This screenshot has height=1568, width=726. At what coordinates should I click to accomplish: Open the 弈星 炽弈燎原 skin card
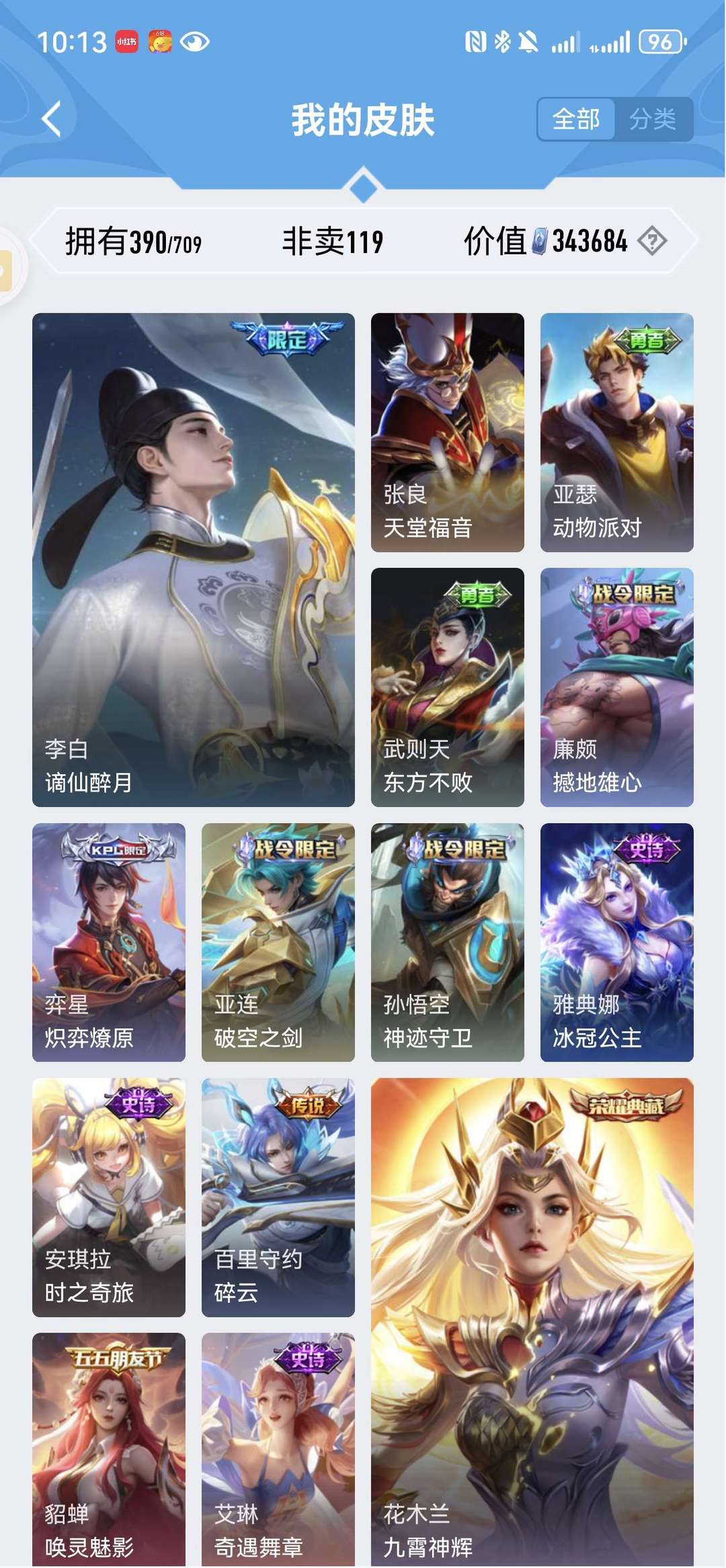pyautogui.click(x=109, y=942)
